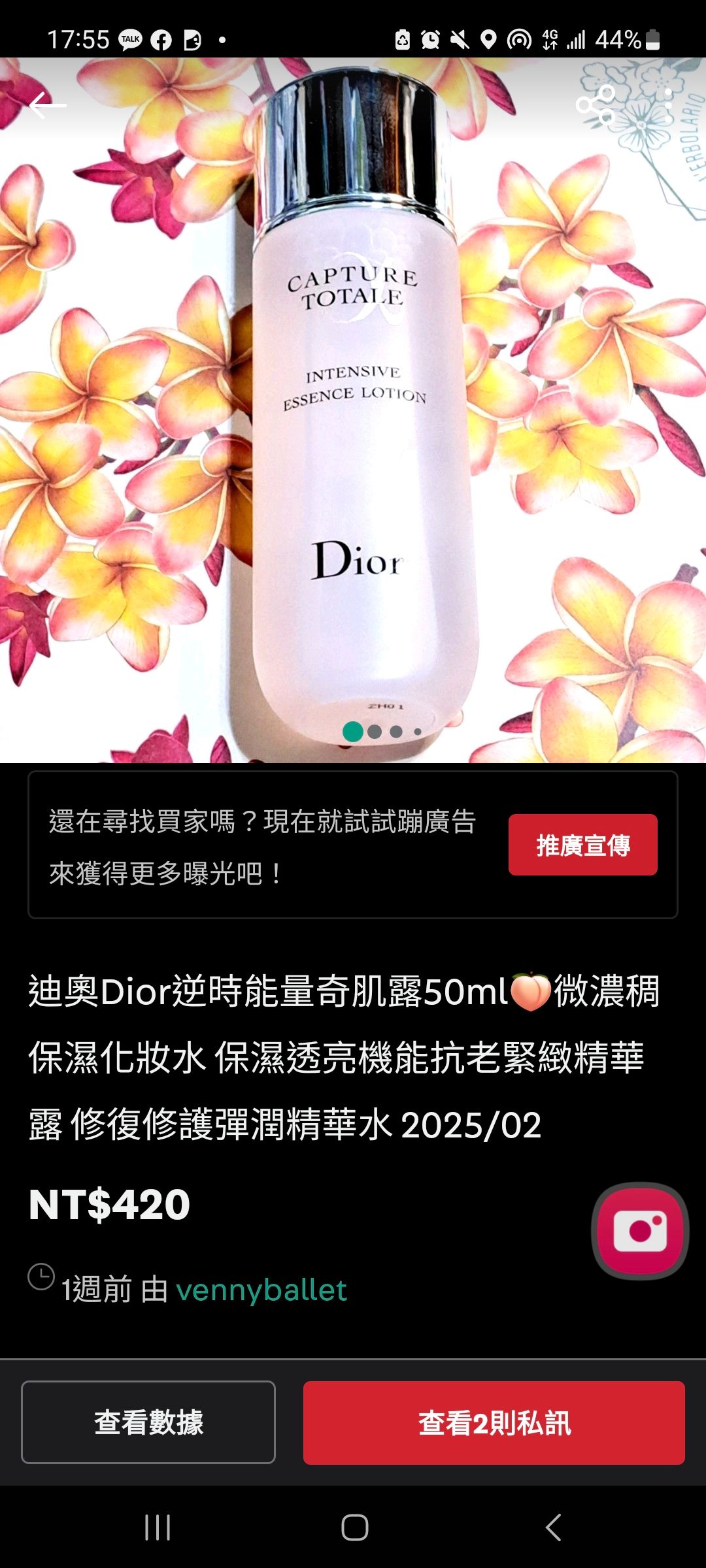Go back using the top-left arrow

point(48,105)
